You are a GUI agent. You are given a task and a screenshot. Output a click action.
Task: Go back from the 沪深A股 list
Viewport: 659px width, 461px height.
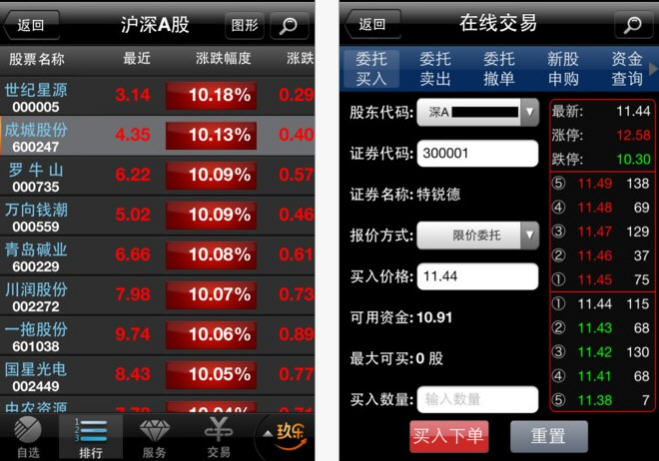[31, 24]
